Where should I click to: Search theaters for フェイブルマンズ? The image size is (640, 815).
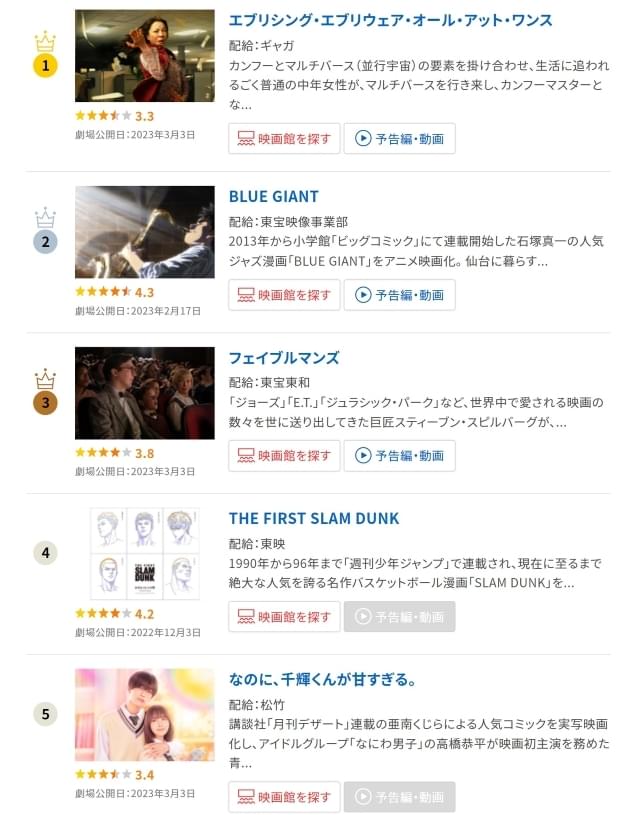pos(284,456)
